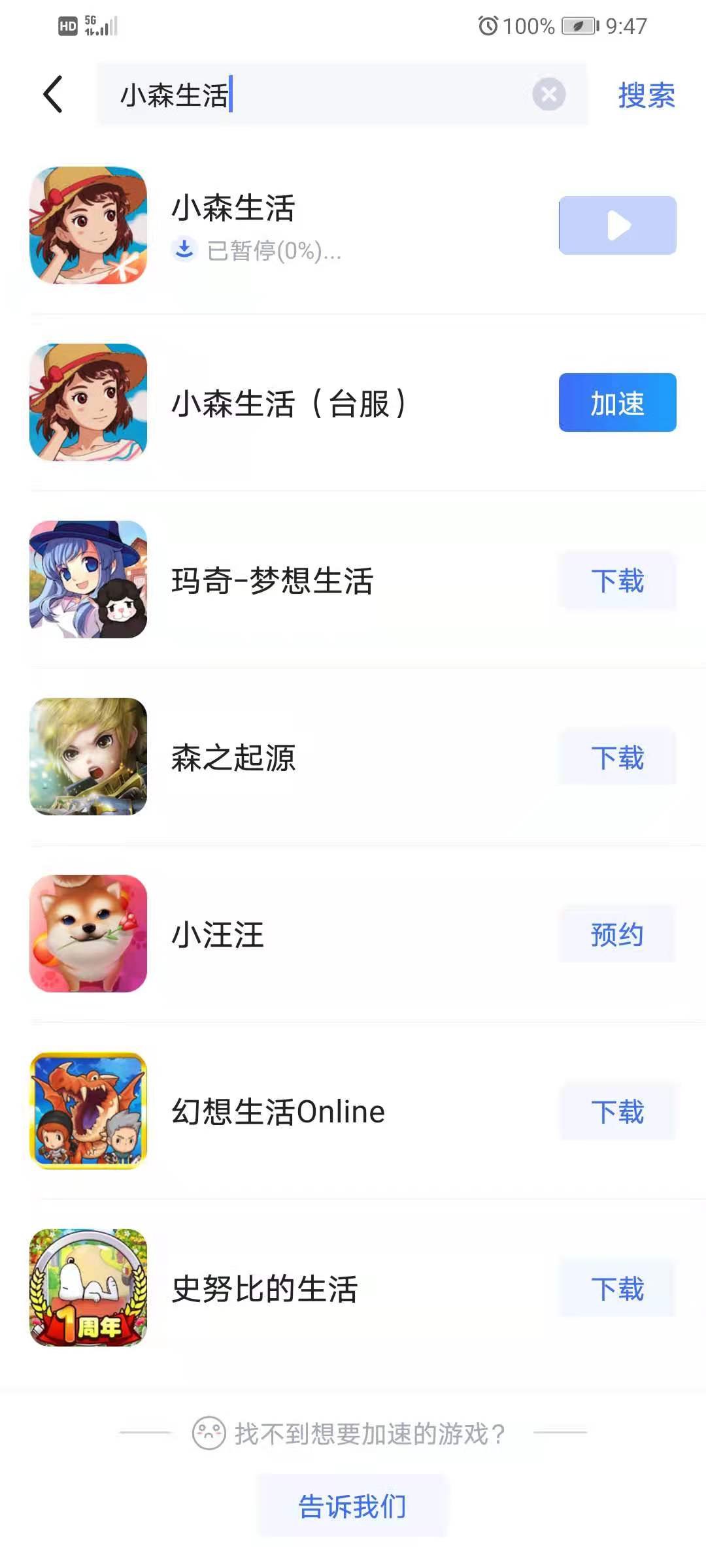Focus the search field containing 小森生活
The height and width of the screenshot is (1568, 706).
tap(327, 95)
